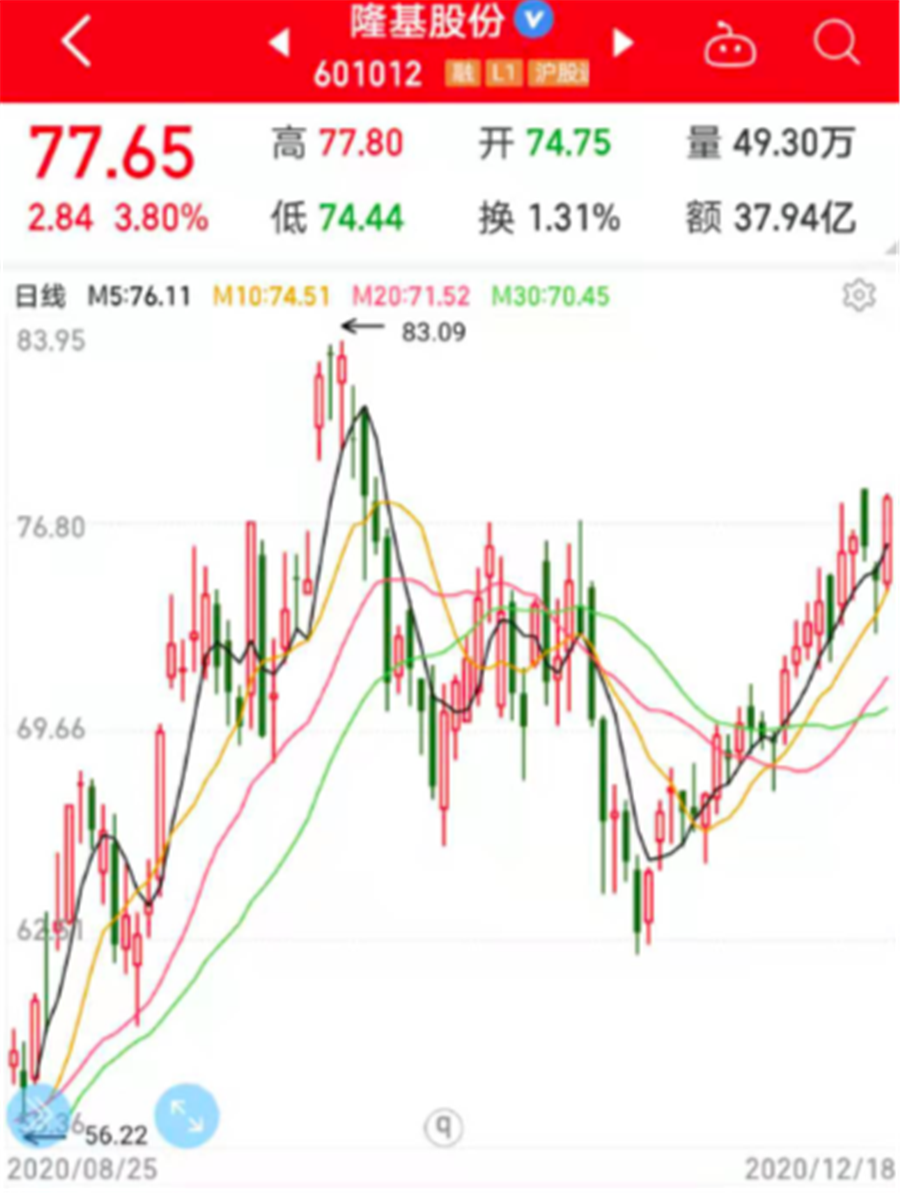Switch to the previous stock
This screenshot has height=1193, width=900.
[x=278, y=42]
